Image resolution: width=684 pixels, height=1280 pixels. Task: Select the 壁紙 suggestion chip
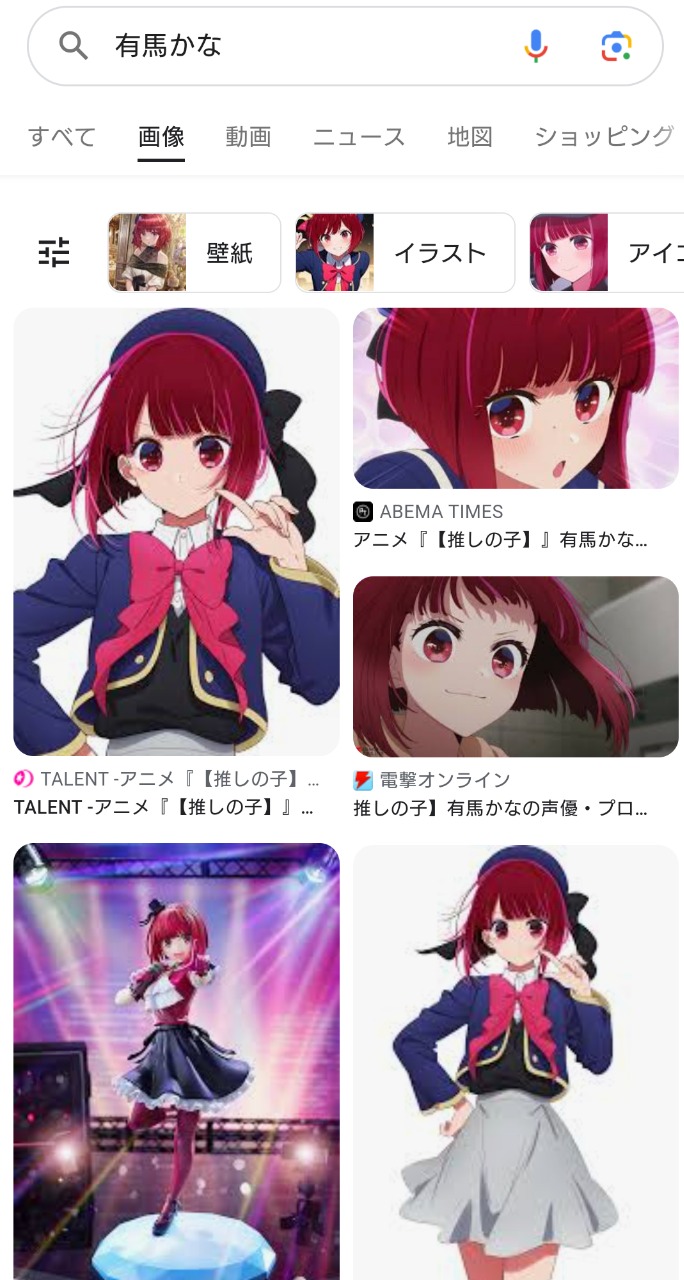point(194,253)
